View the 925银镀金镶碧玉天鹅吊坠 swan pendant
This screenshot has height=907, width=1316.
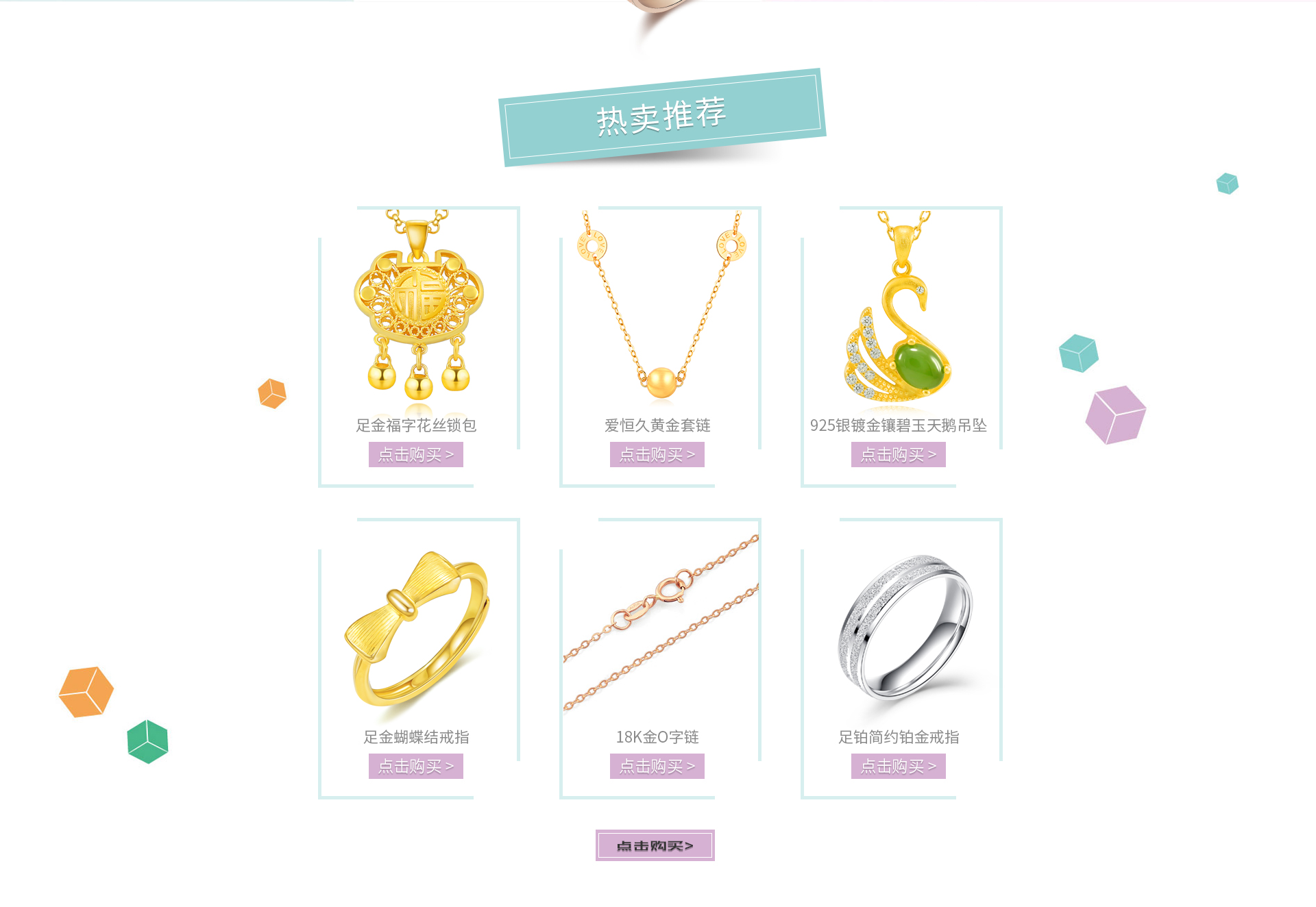898,315
